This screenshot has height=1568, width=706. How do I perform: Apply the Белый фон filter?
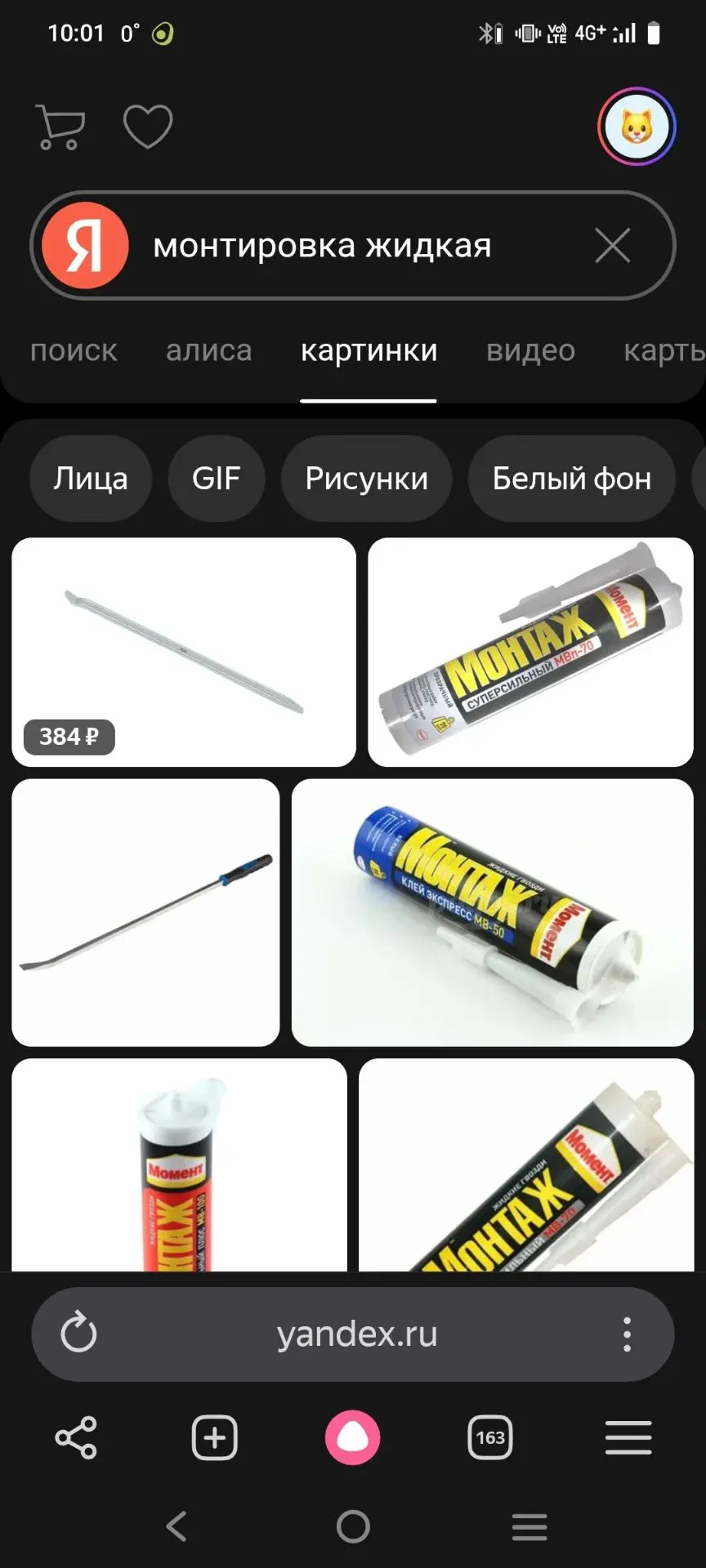571,478
